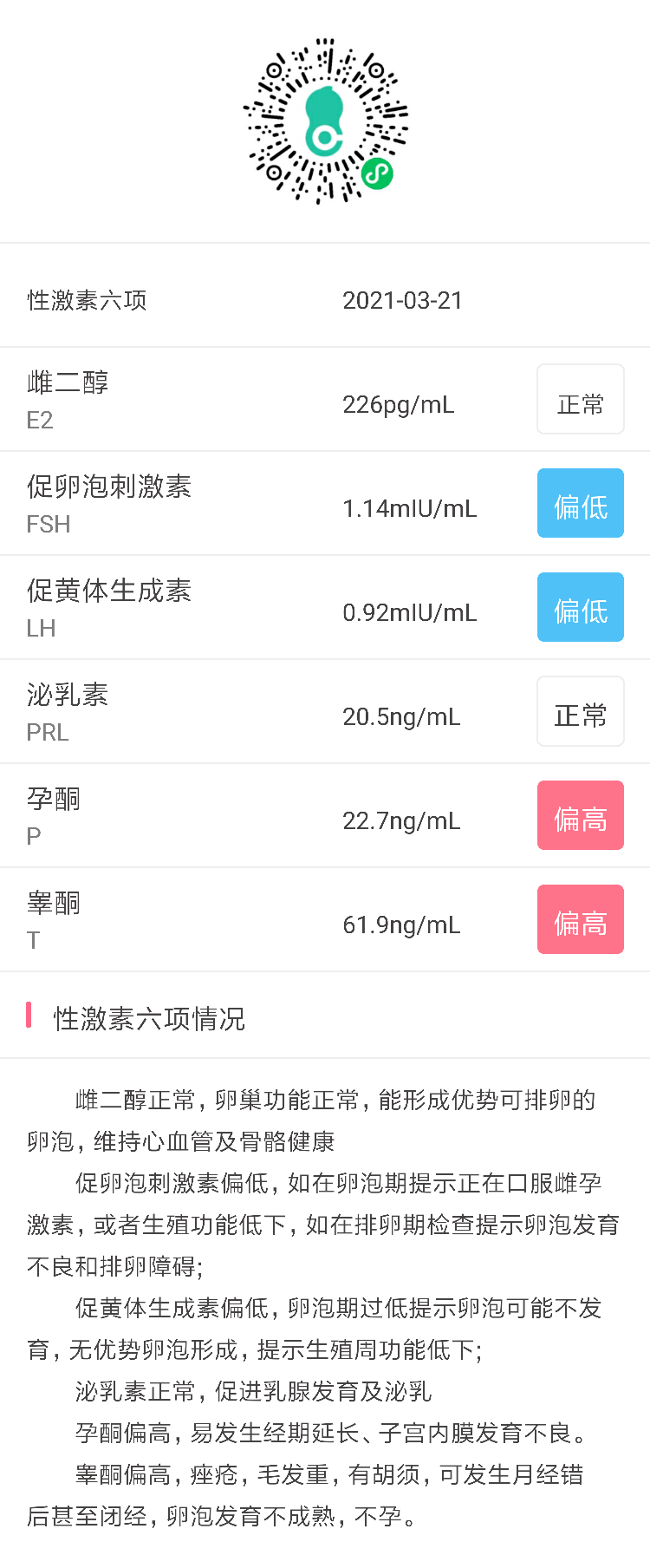Toggle the 睾酮 result status indicator
The image size is (650, 1568).
coord(580,919)
